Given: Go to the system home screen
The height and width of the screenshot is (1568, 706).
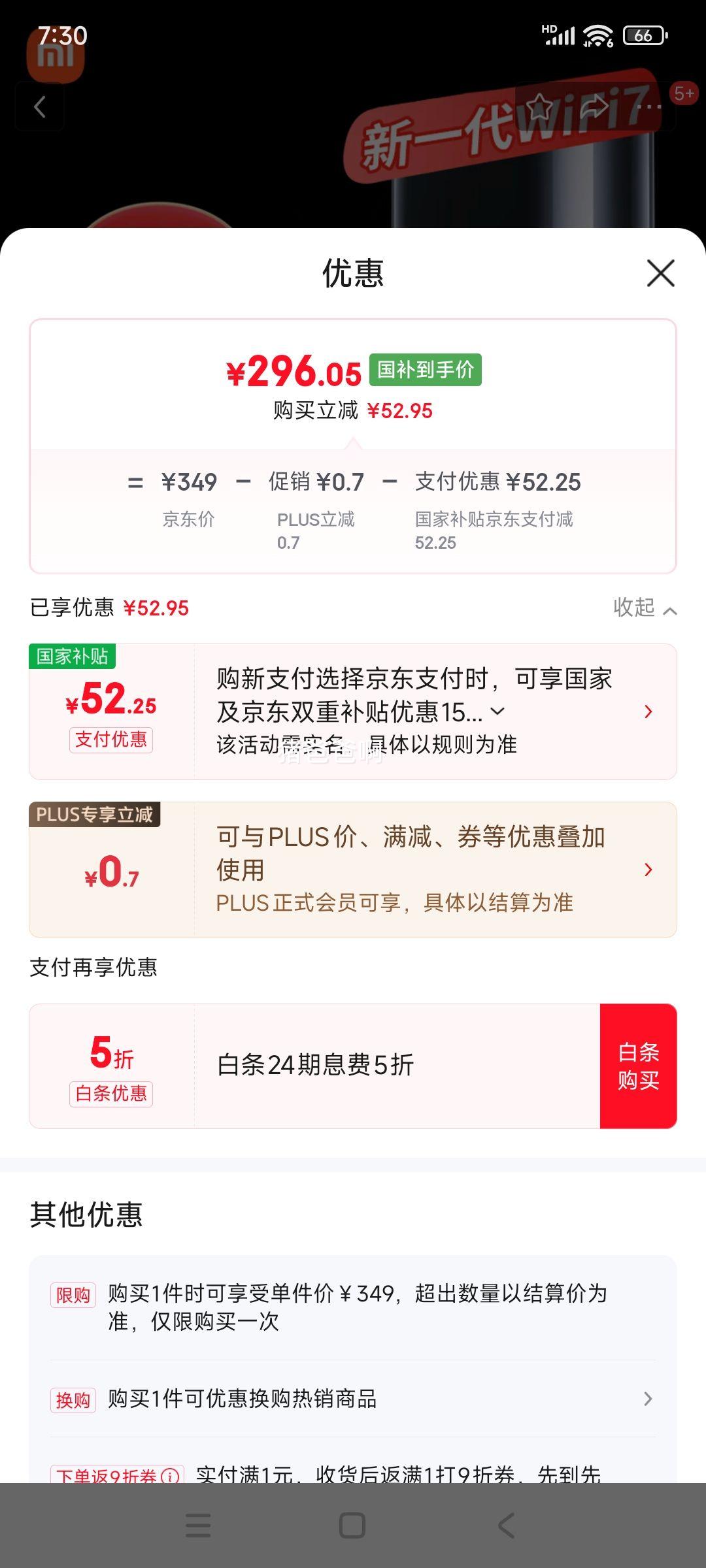Looking at the screenshot, I should pyautogui.click(x=352, y=1526).
